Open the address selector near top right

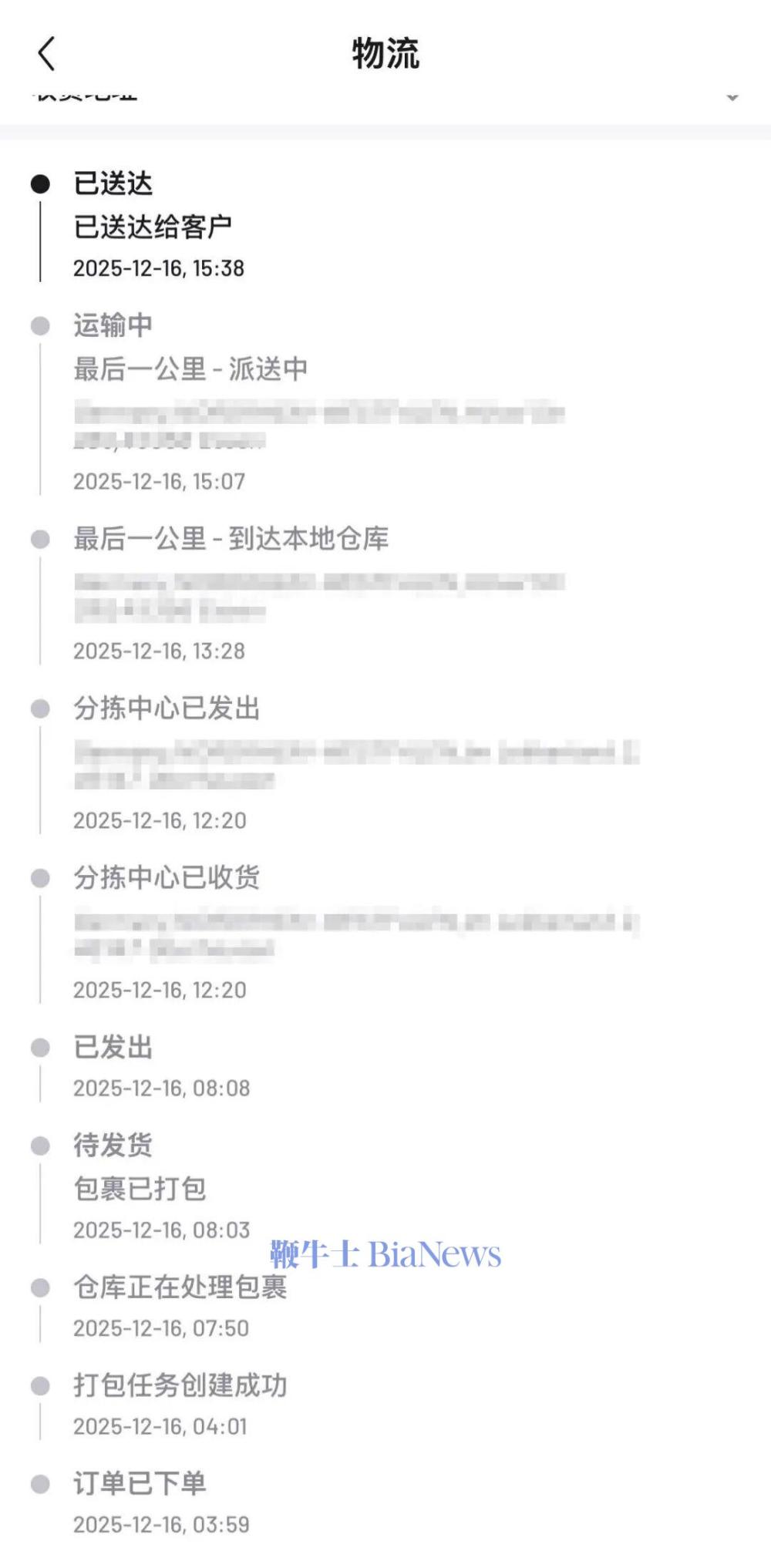point(731,99)
